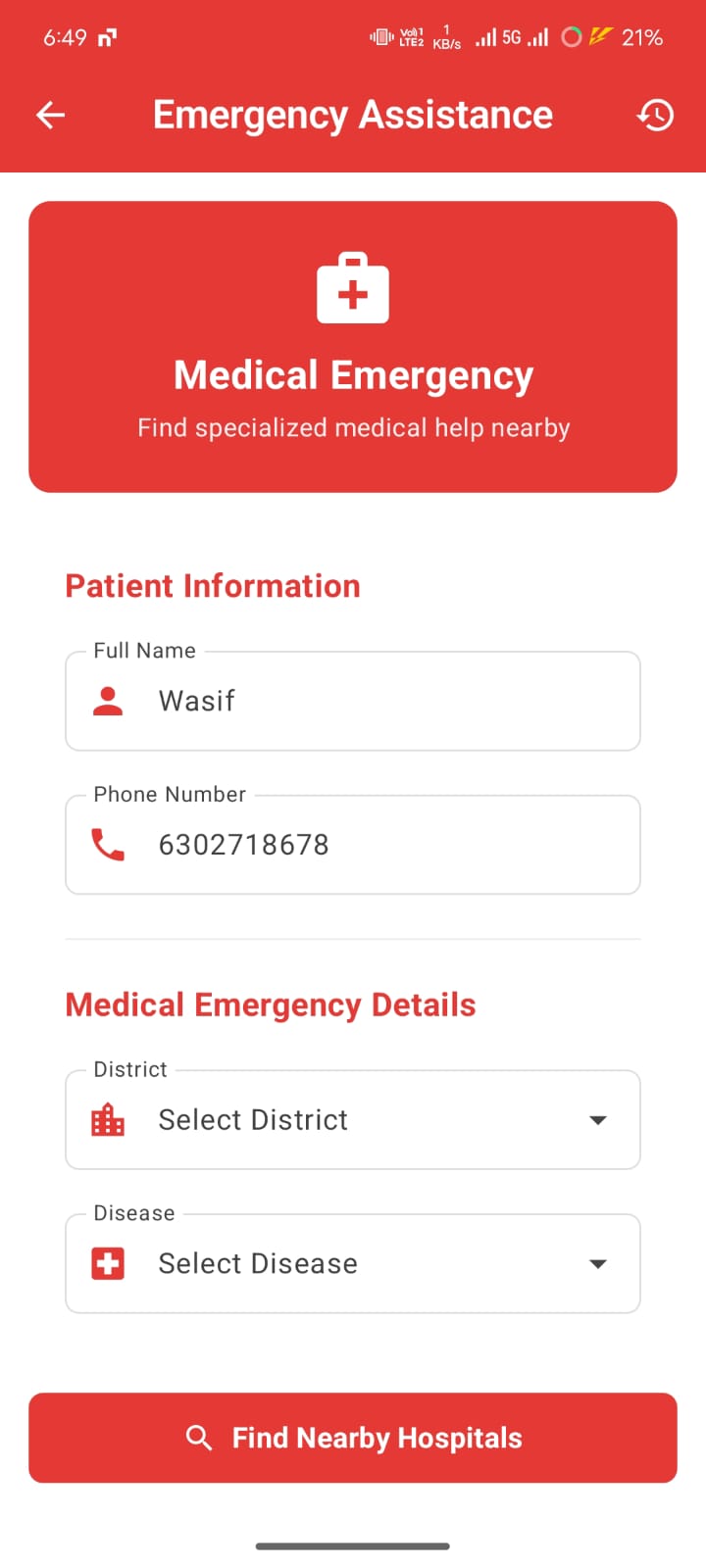
Task: Edit the Full Name field
Action: [353, 701]
